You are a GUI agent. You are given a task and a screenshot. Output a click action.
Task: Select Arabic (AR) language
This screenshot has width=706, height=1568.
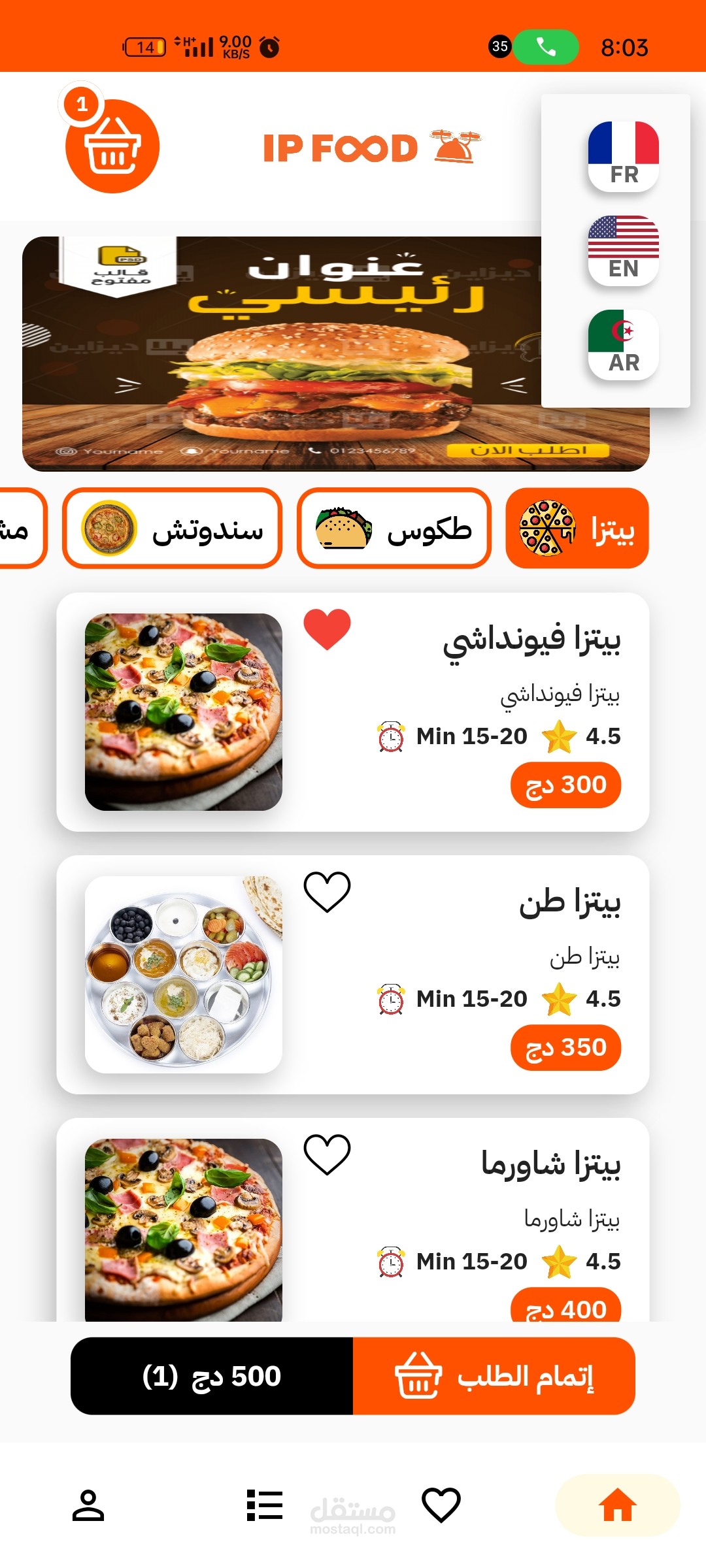coord(624,344)
